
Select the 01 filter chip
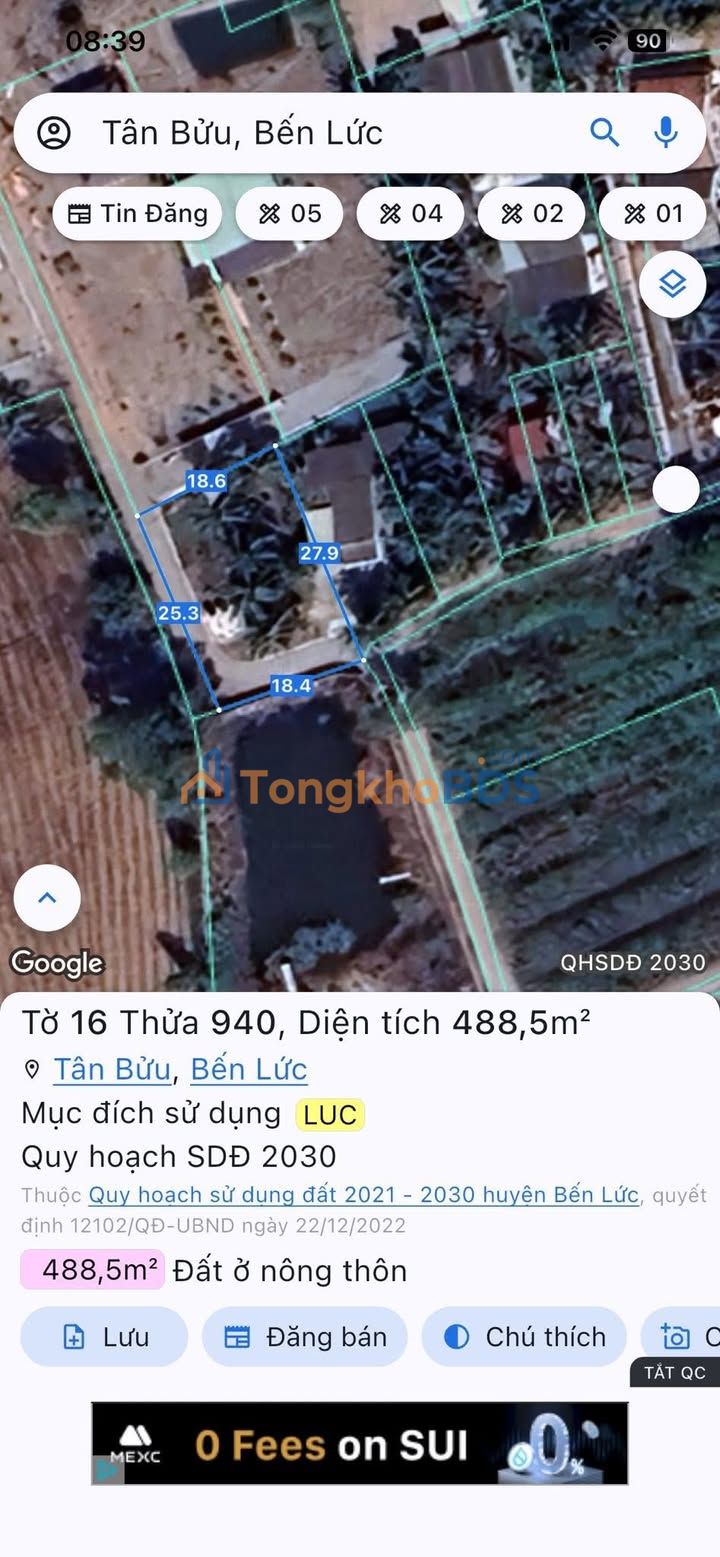pos(653,213)
